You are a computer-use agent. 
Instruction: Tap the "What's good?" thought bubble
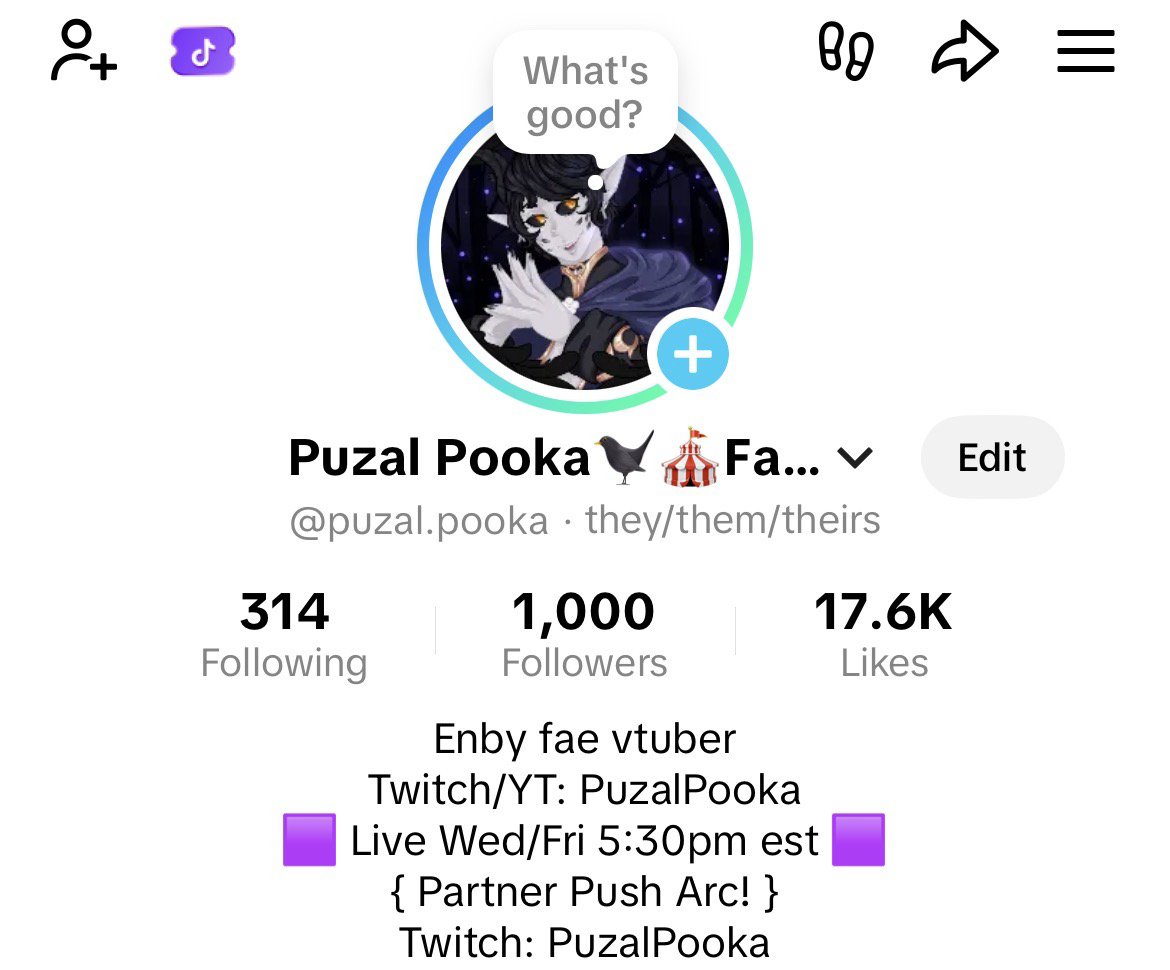pos(585,93)
